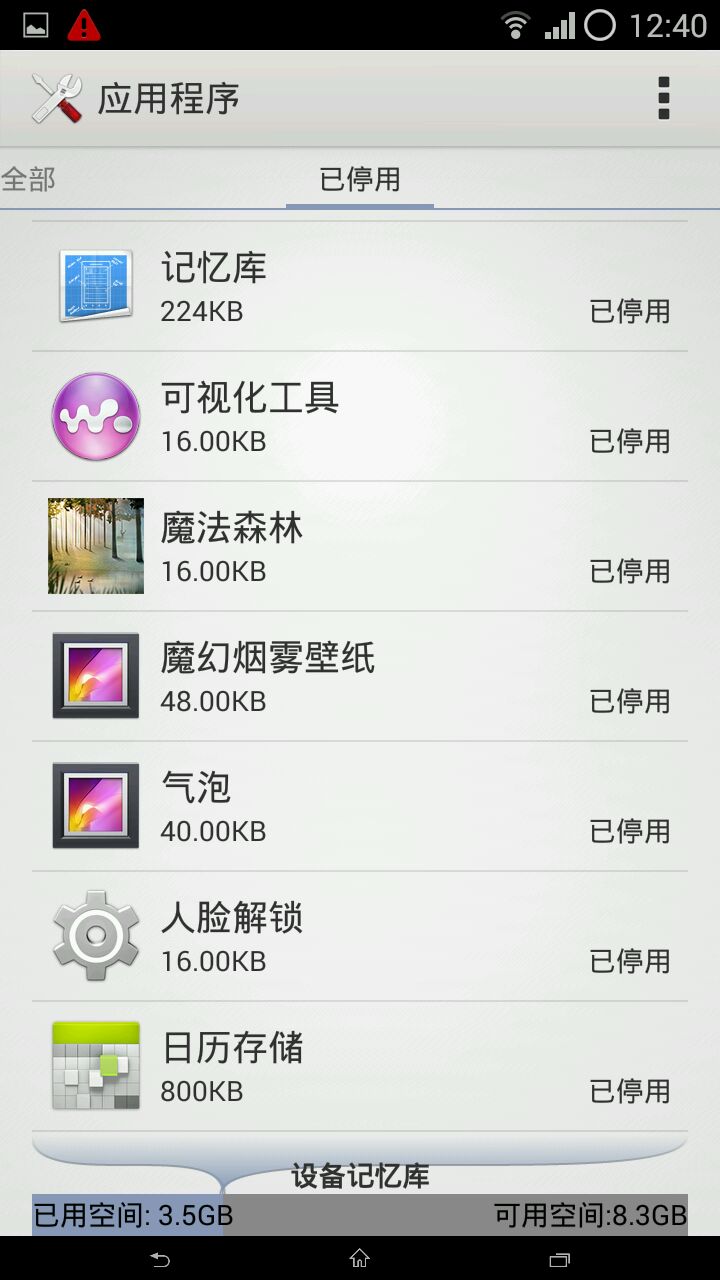The width and height of the screenshot is (720, 1280).
Task: Tap the system back button
Action: [x=160, y=1258]
